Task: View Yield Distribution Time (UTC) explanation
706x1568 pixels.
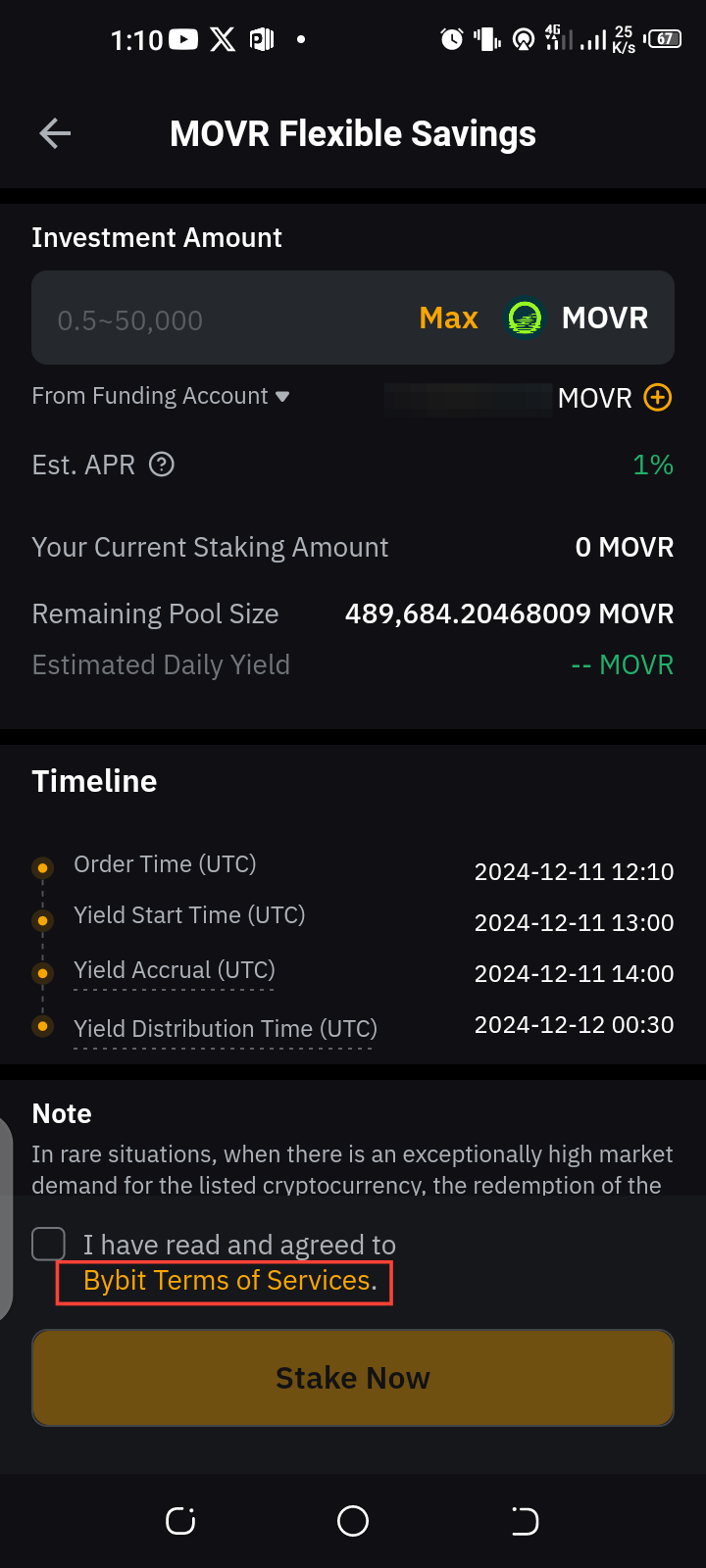Action: click(x=226, y=1029)
